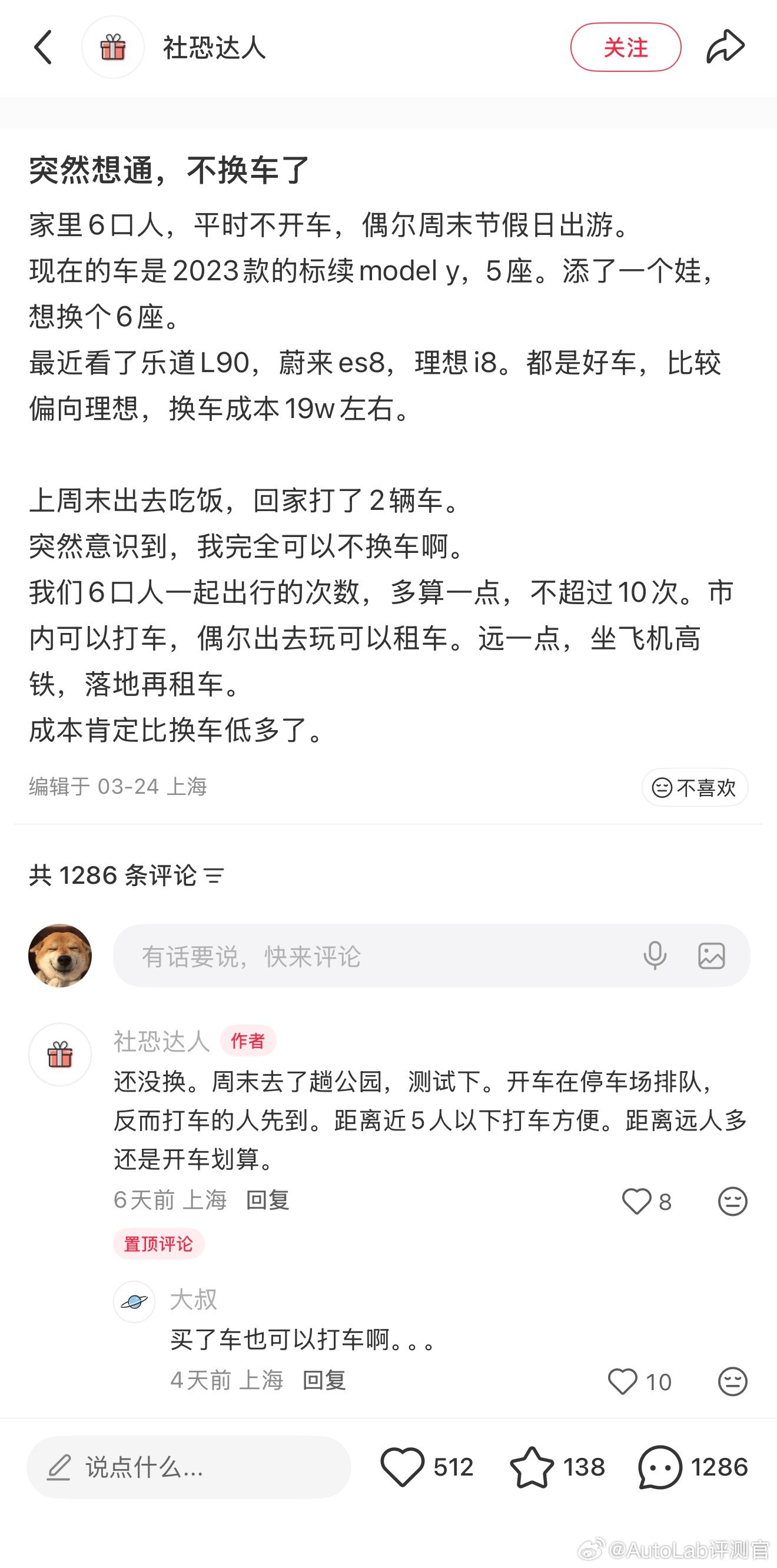777x1568 pixels.
Task: Go back with the back arrow
Action: [x=43, y=47]
